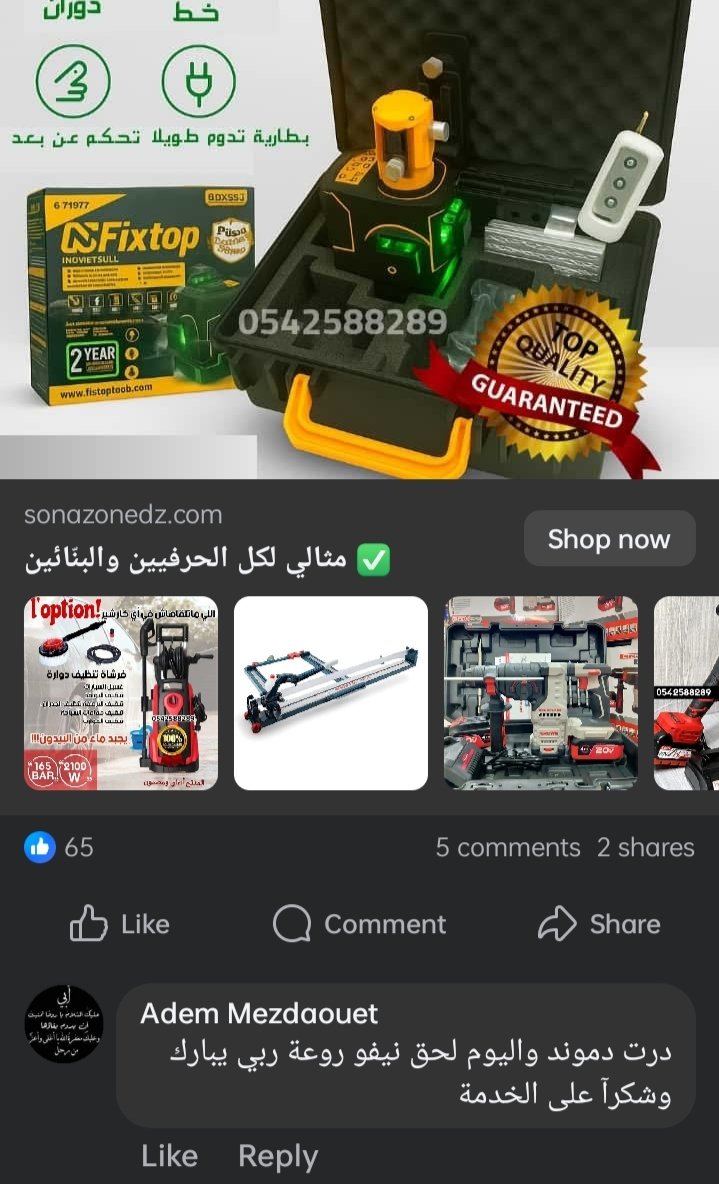View the 2 shares
The height and width of the screenshot is (1184, 719).
646,847
